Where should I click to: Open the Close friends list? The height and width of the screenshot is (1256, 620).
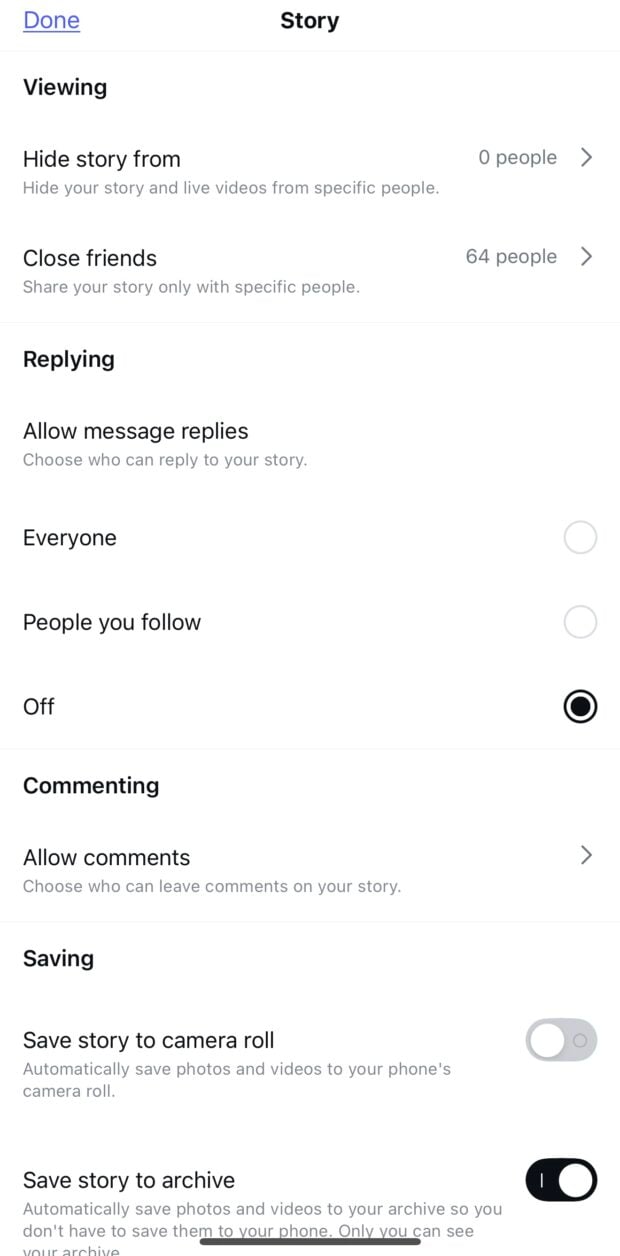click(308, 270)
